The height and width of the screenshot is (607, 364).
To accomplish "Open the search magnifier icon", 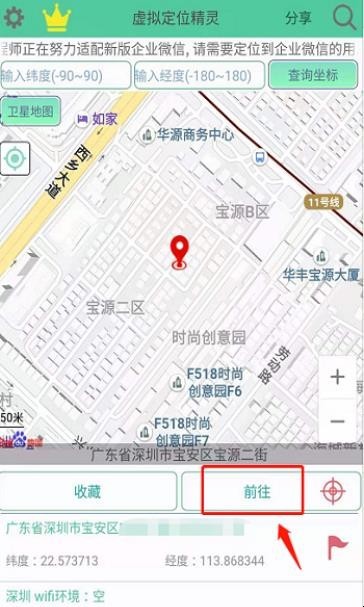I will click(344, 17).
